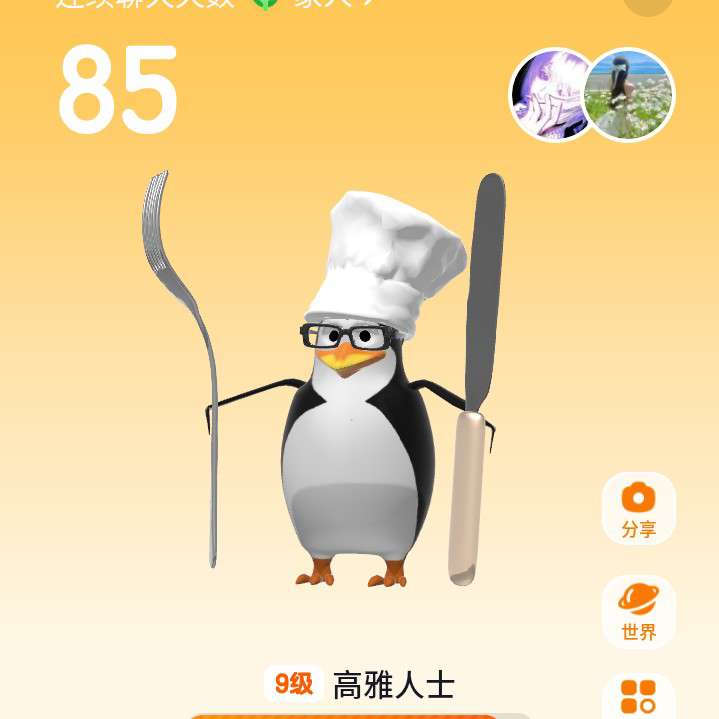Tap the penguin chef character
Viewport: 719px width, 719px height.
pos(358,420)
